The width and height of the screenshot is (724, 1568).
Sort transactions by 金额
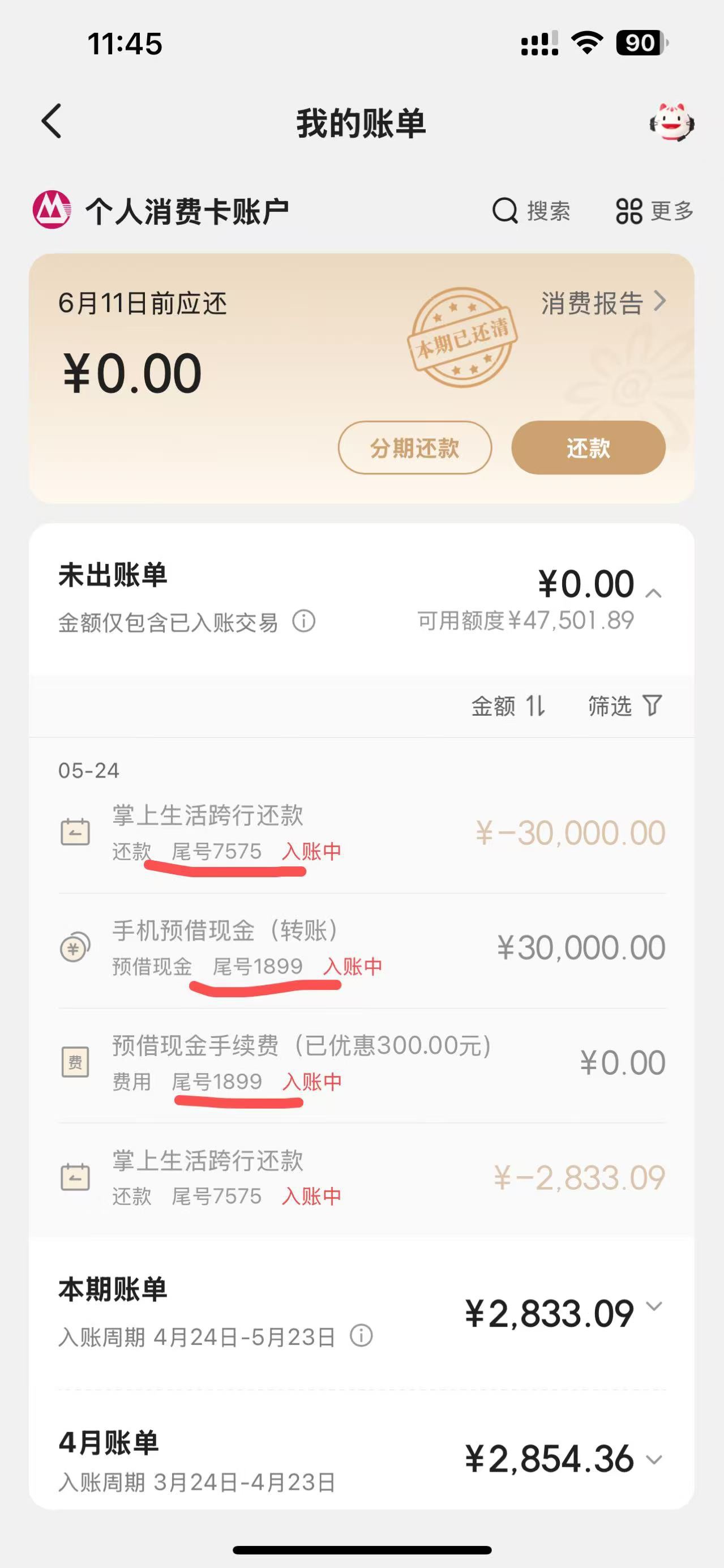[x=508, y=706]
